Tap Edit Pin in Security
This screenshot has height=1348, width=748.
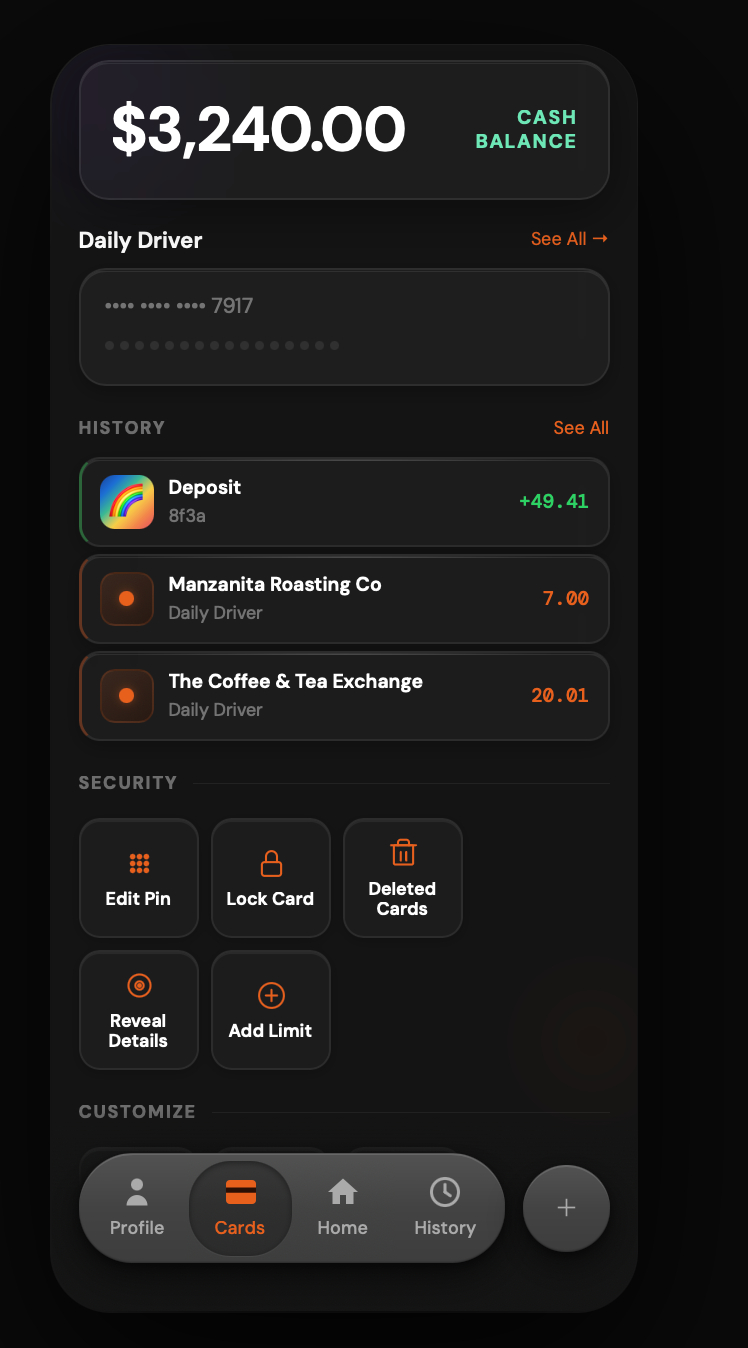click(x=139, y=878)
